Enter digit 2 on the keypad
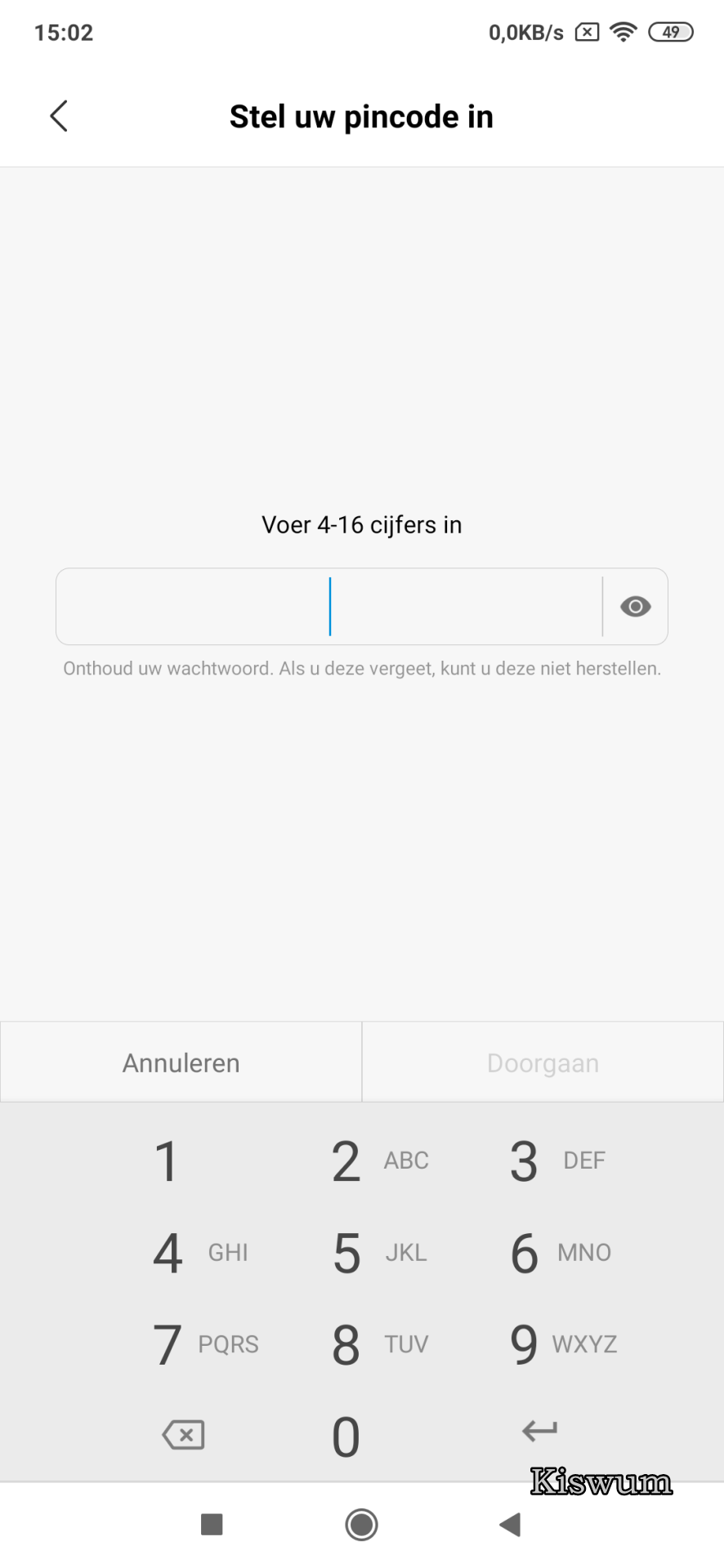Viewport: 724px width, 1568px height. click(x=361, y=1160)
